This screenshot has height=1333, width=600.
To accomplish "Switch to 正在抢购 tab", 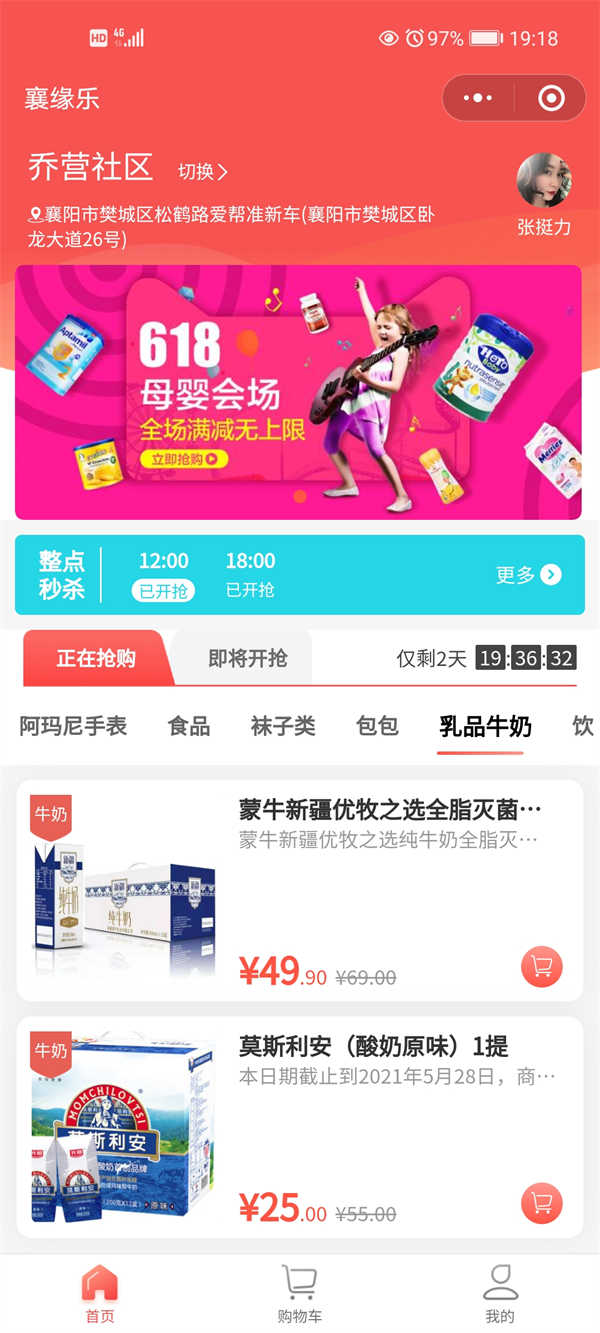I will pos(96,658).
